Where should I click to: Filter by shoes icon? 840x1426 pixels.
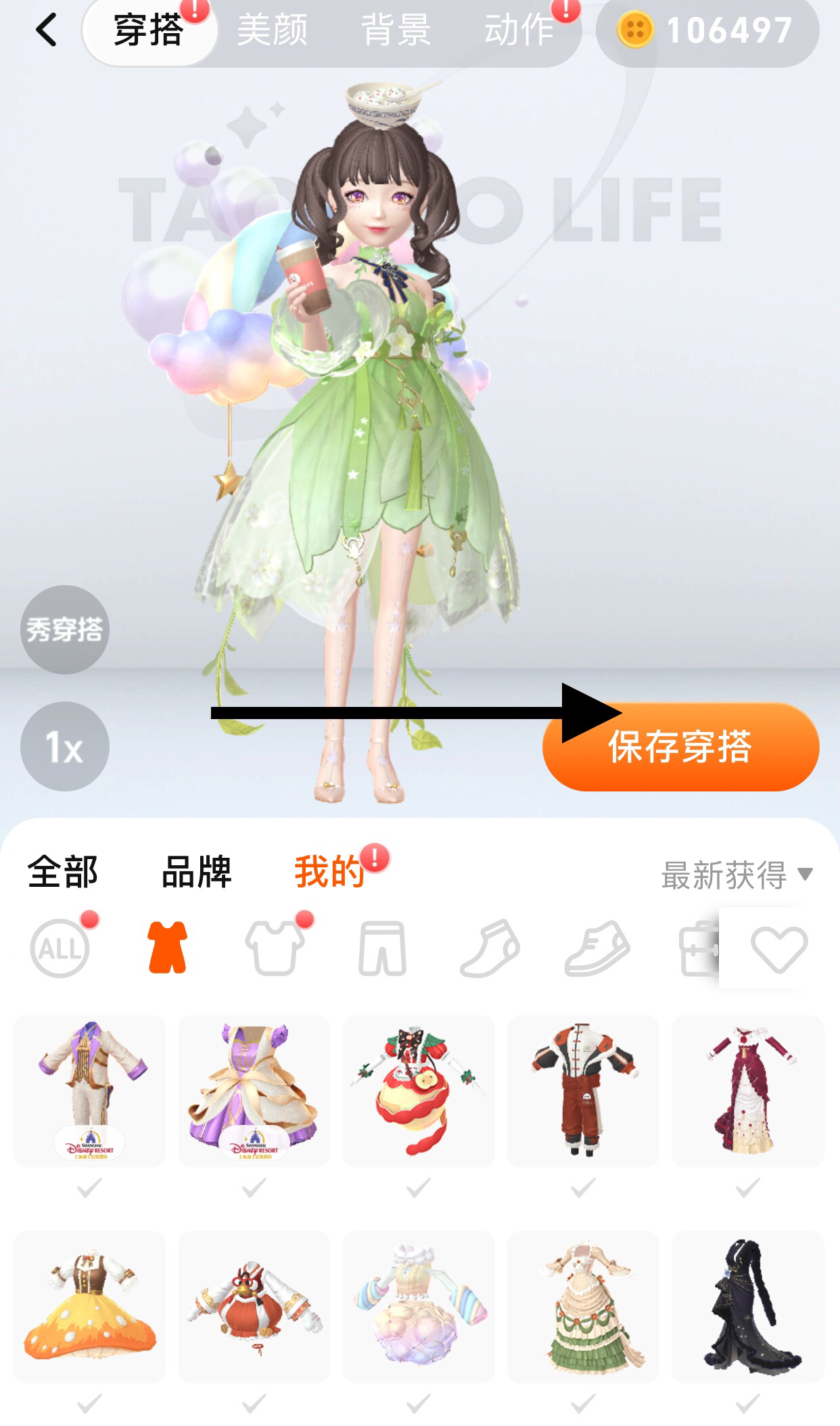[x=597, y=948]
